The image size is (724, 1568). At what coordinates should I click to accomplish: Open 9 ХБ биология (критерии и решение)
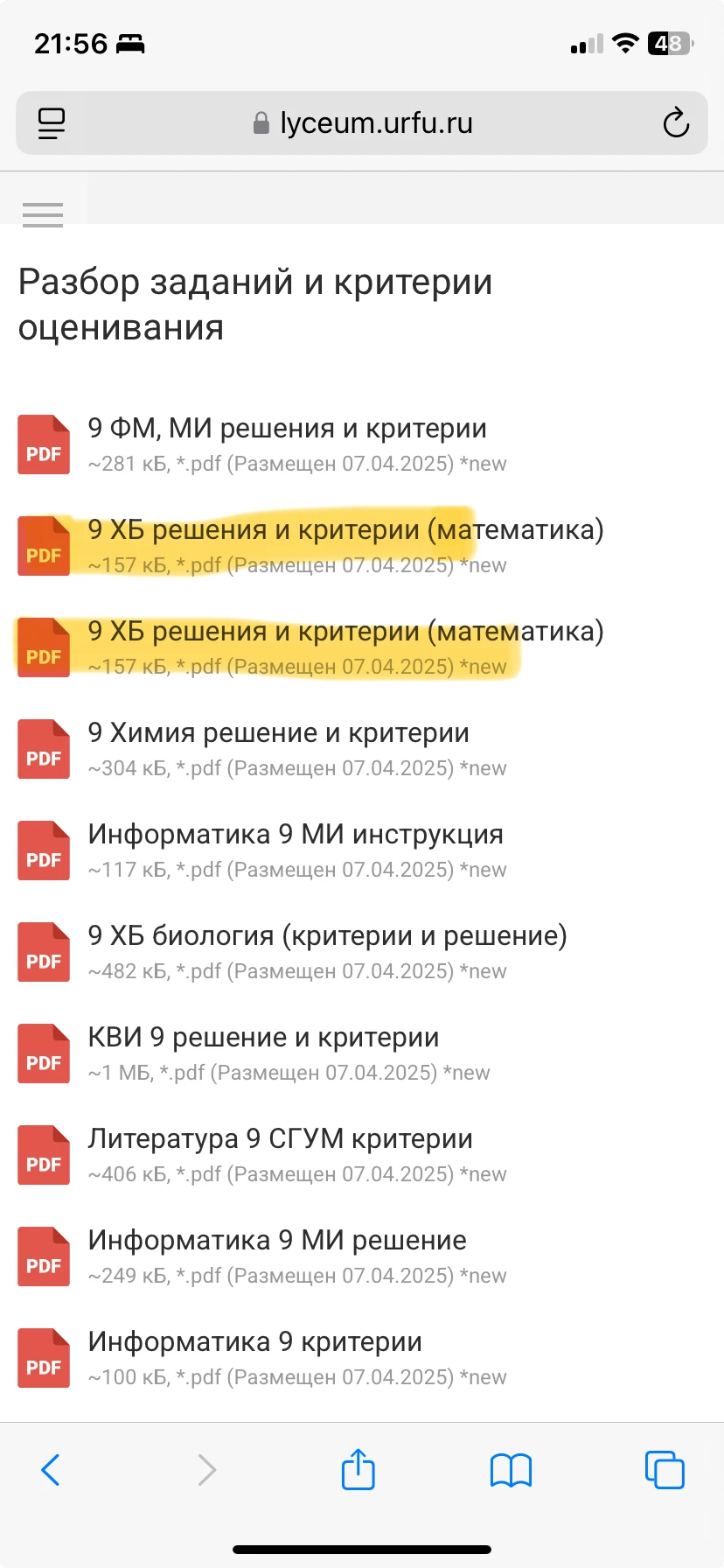pyautogui.click(x=327, y=936)
